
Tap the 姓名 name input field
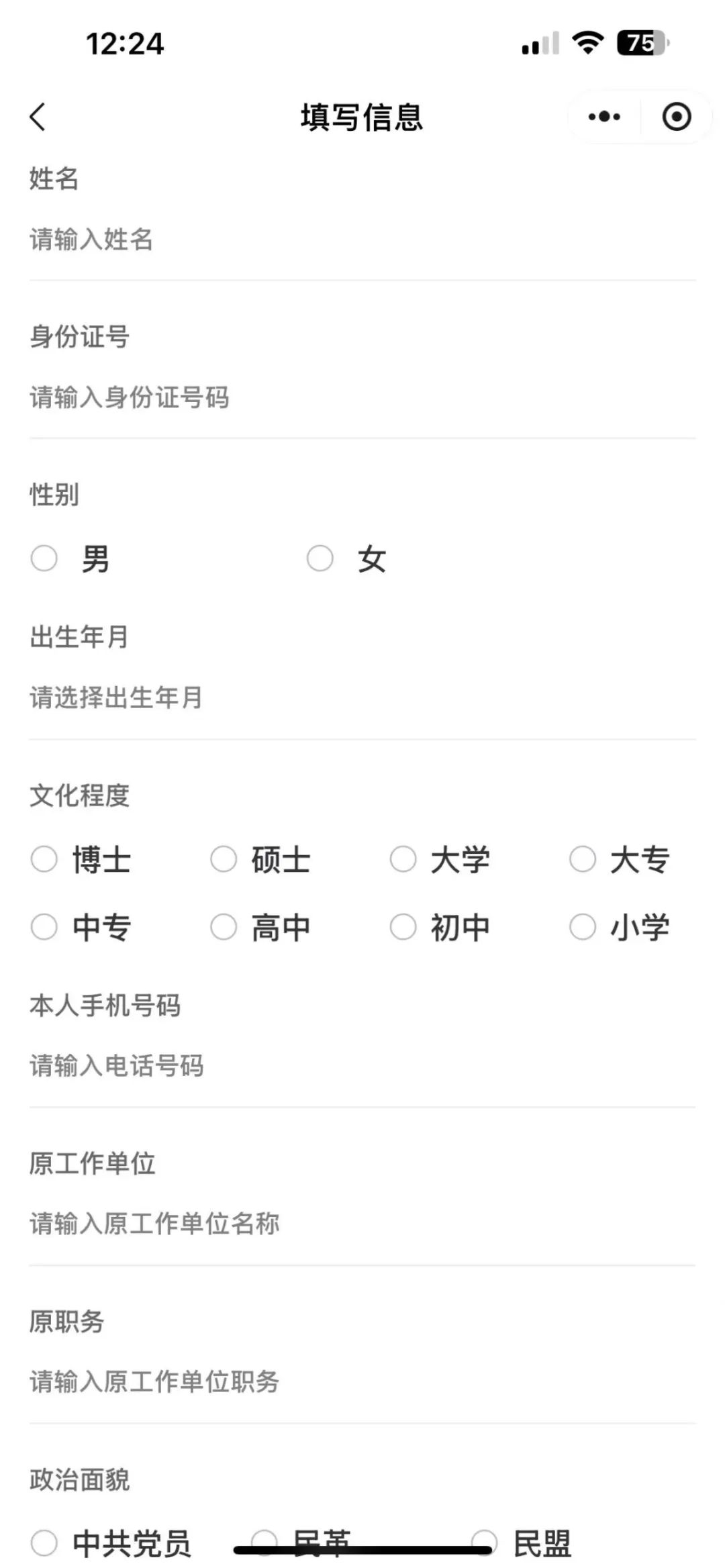[x=362, y=240]
